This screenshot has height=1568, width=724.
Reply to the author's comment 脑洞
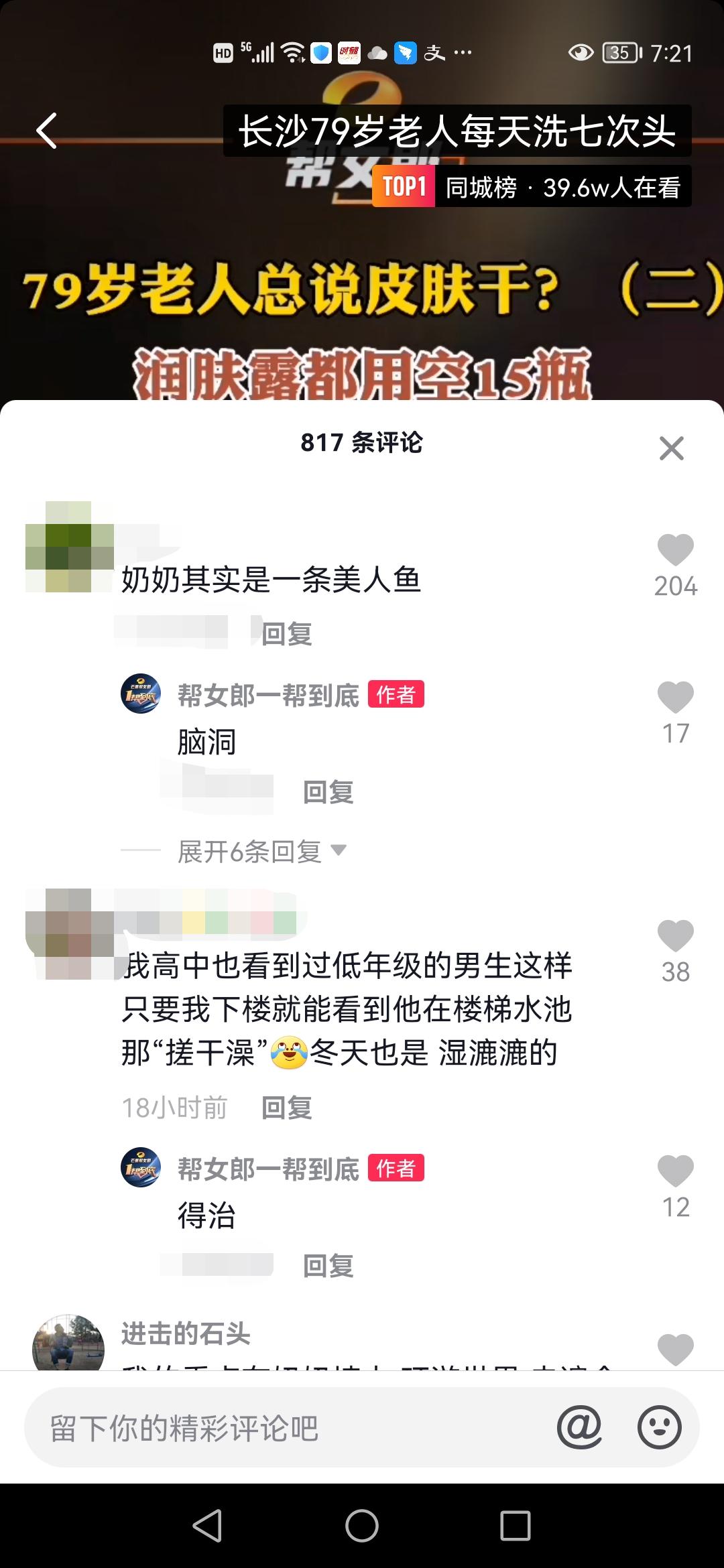point(328,792)
